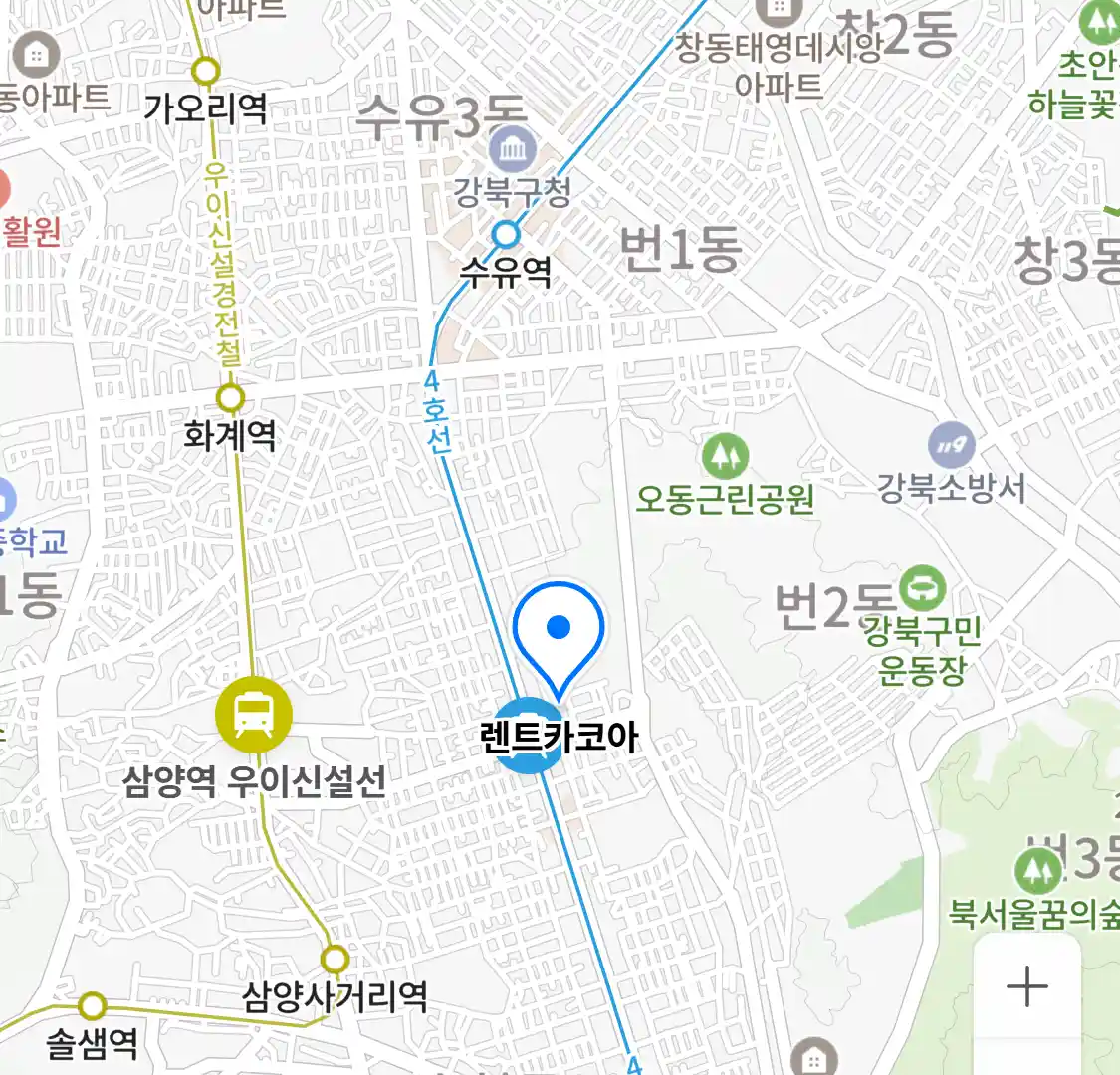Open the 강북구청 place marker
1120x1075 pixels.
click(513, 151)
